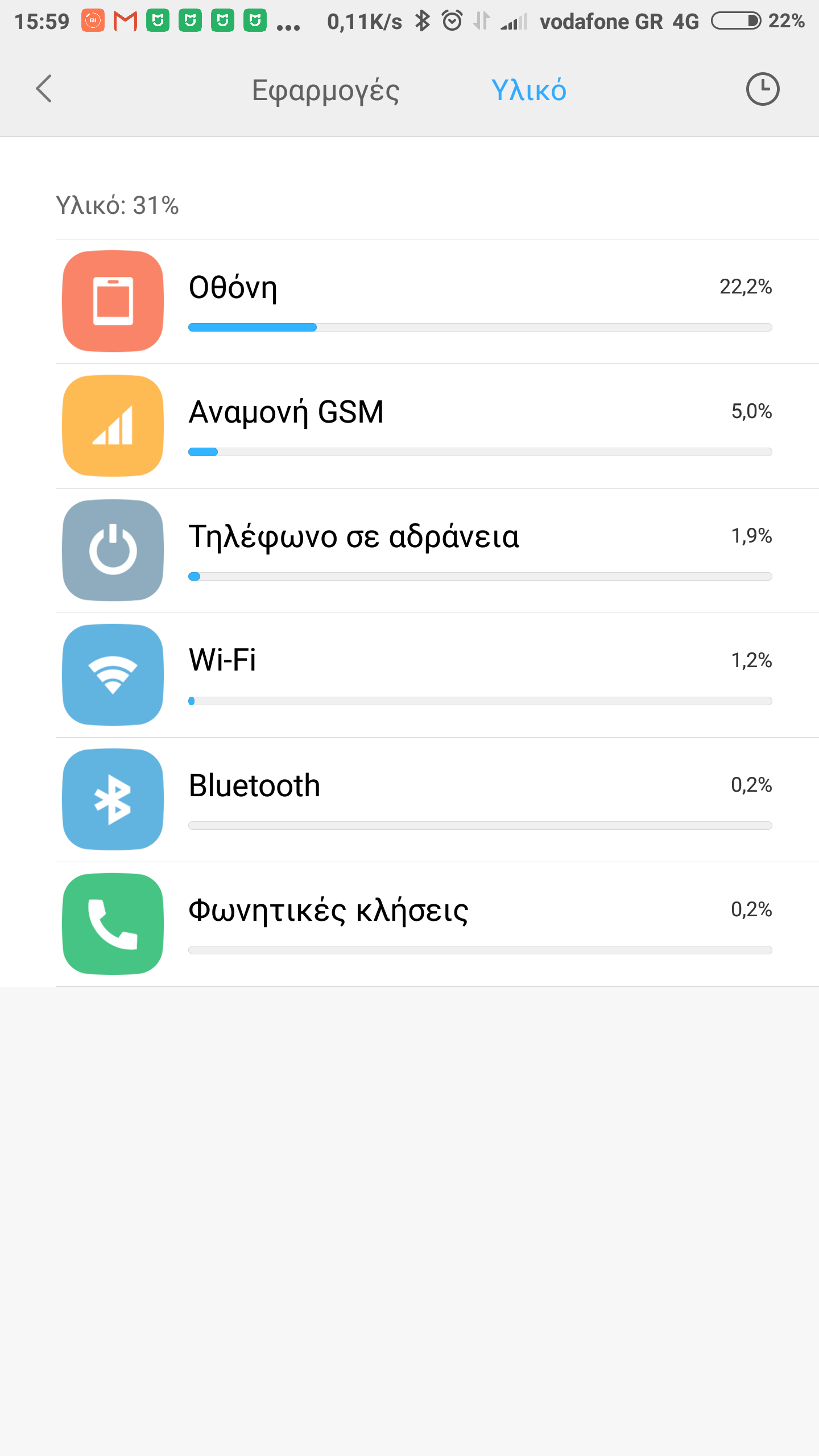Open Τηλέφωνο σε αδράνεια details
Screen dimensions: 819x1456
point(437,551)
